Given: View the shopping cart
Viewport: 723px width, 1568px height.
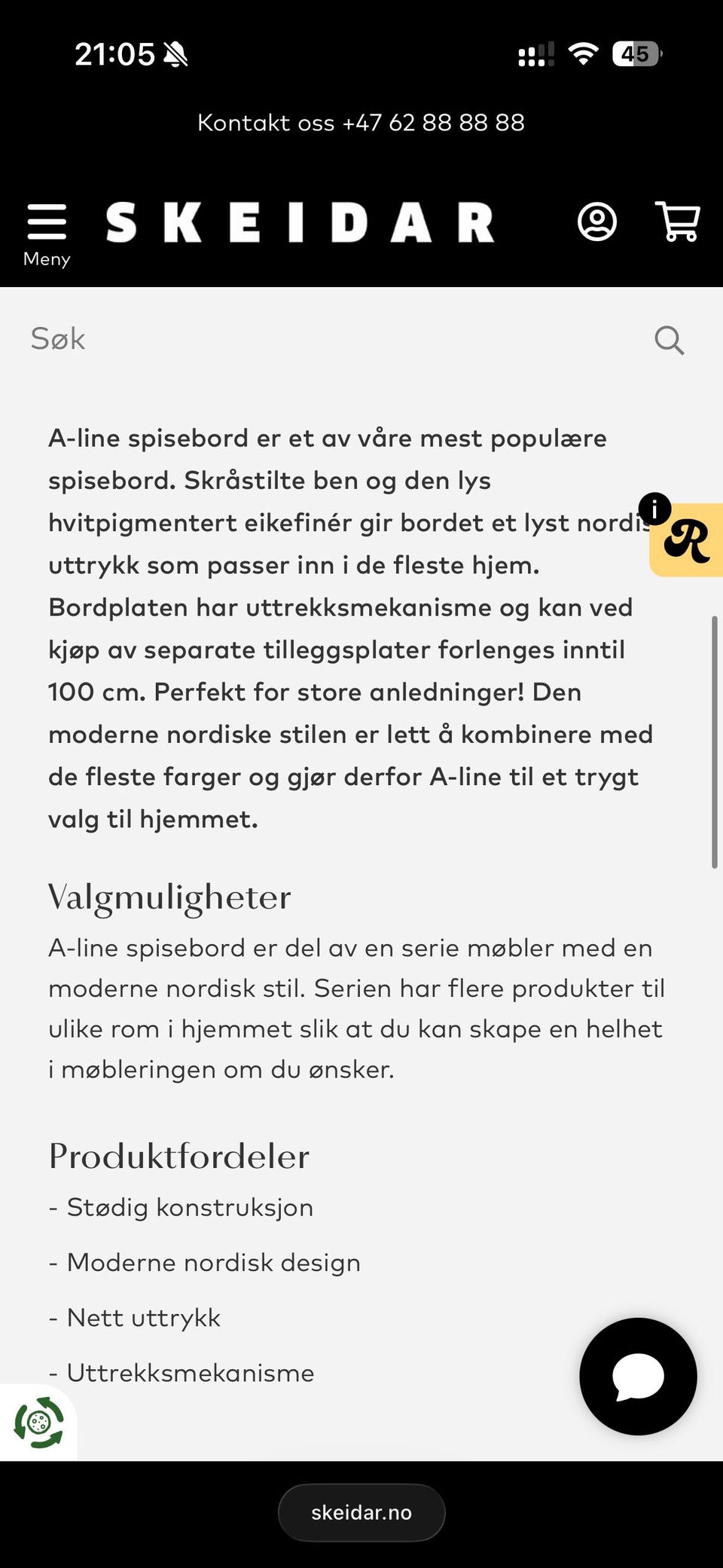Looking at the screenshot, I should [x=676, y=221].
